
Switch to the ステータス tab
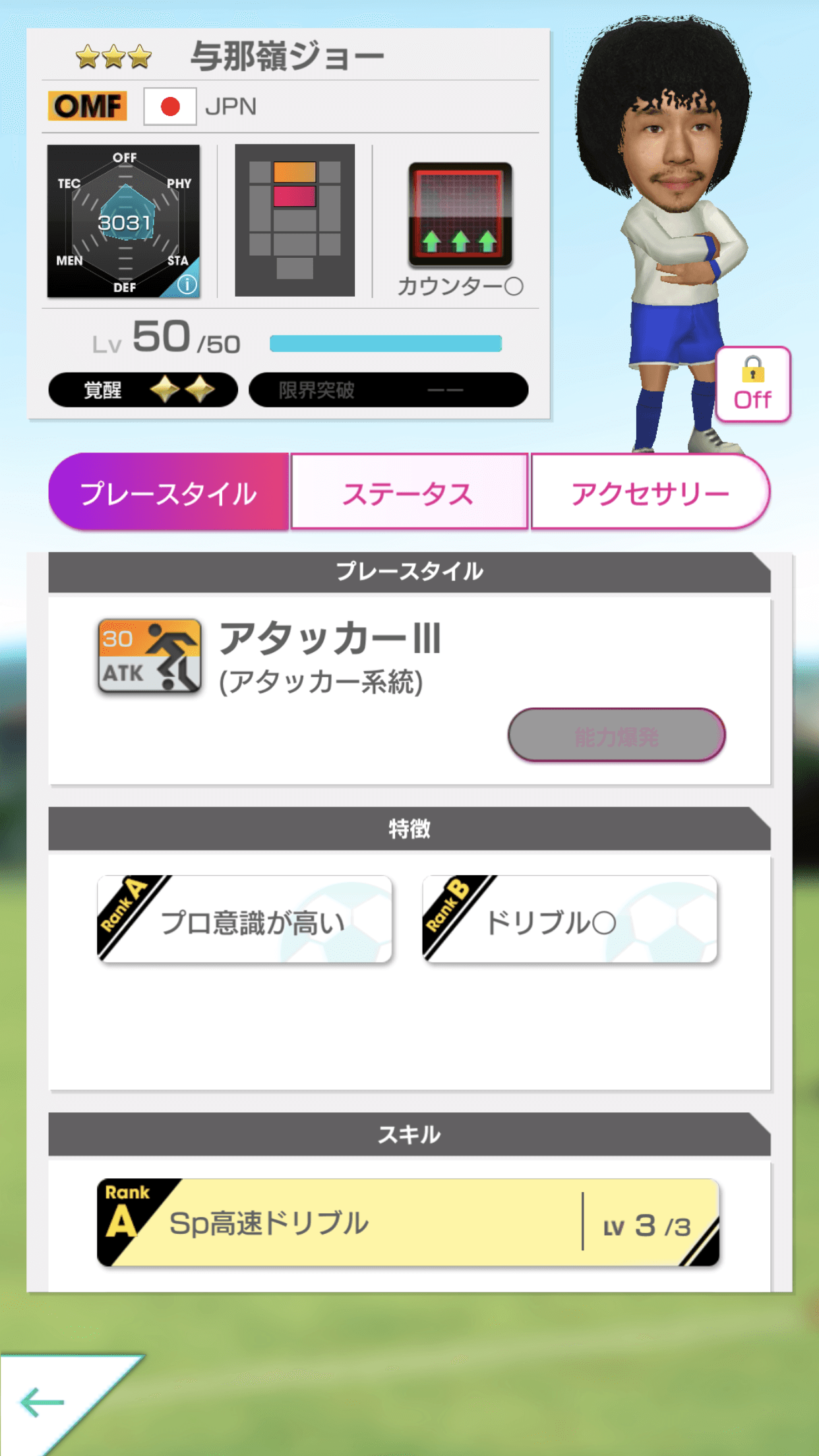[409, 491]
